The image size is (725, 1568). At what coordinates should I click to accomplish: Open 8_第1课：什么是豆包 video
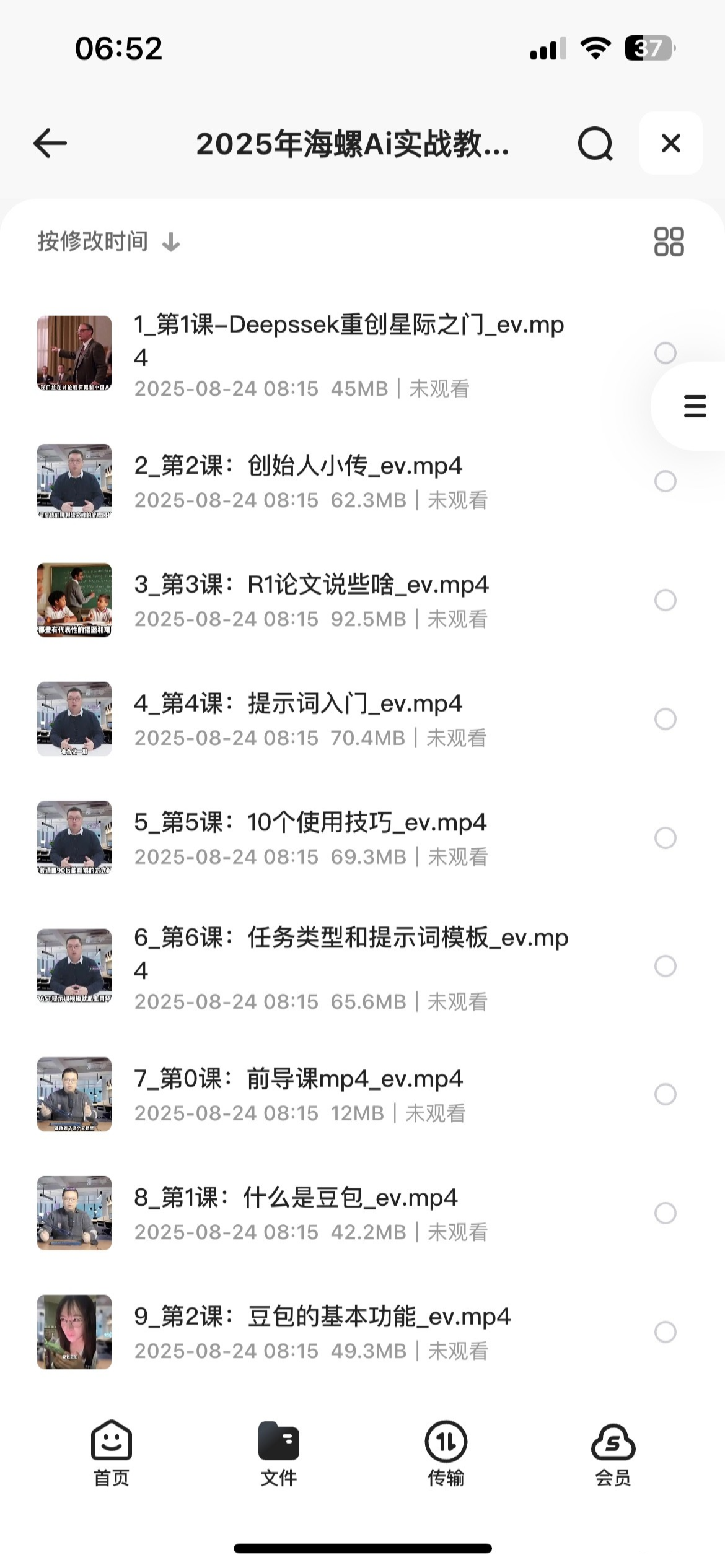point(296,1198)
